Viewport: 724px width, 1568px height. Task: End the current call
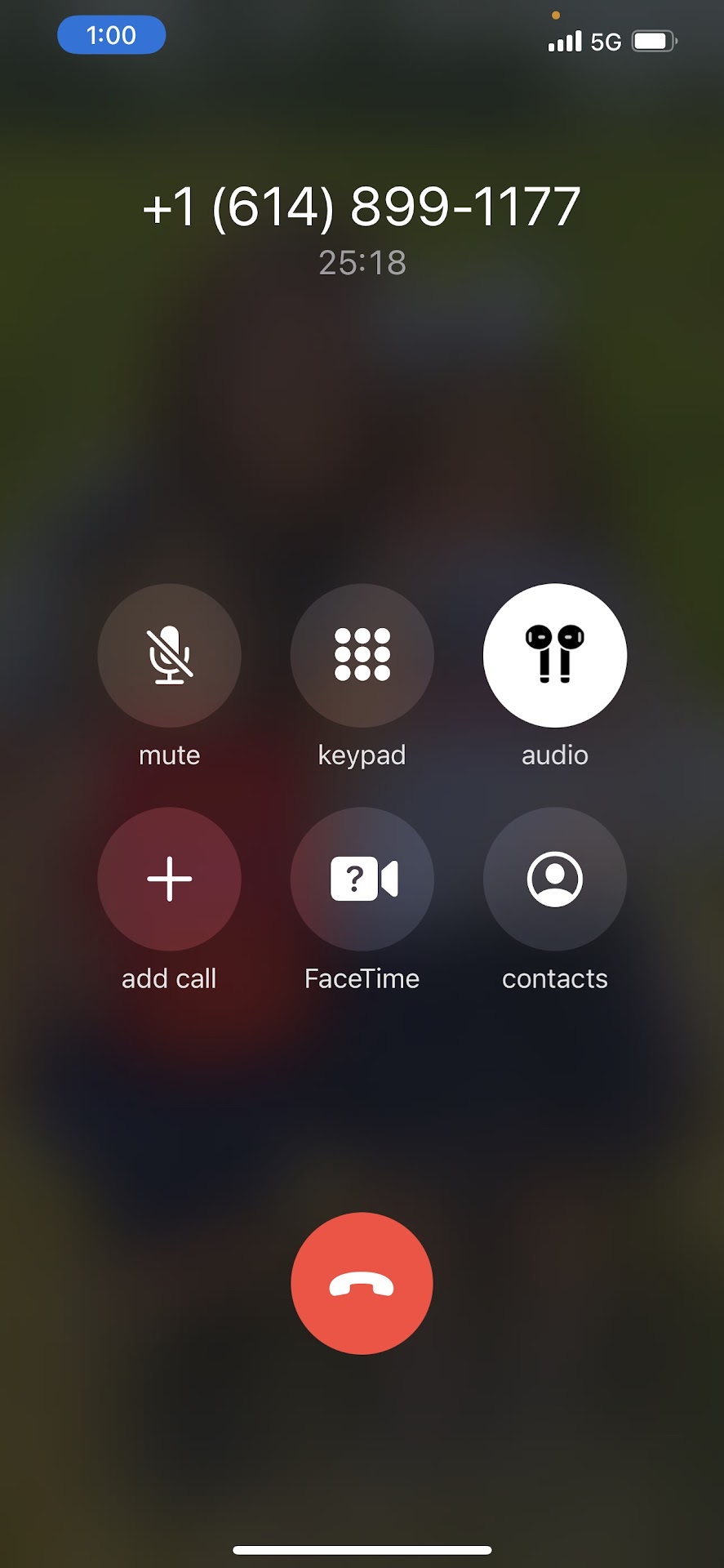tap(362, 1283)
